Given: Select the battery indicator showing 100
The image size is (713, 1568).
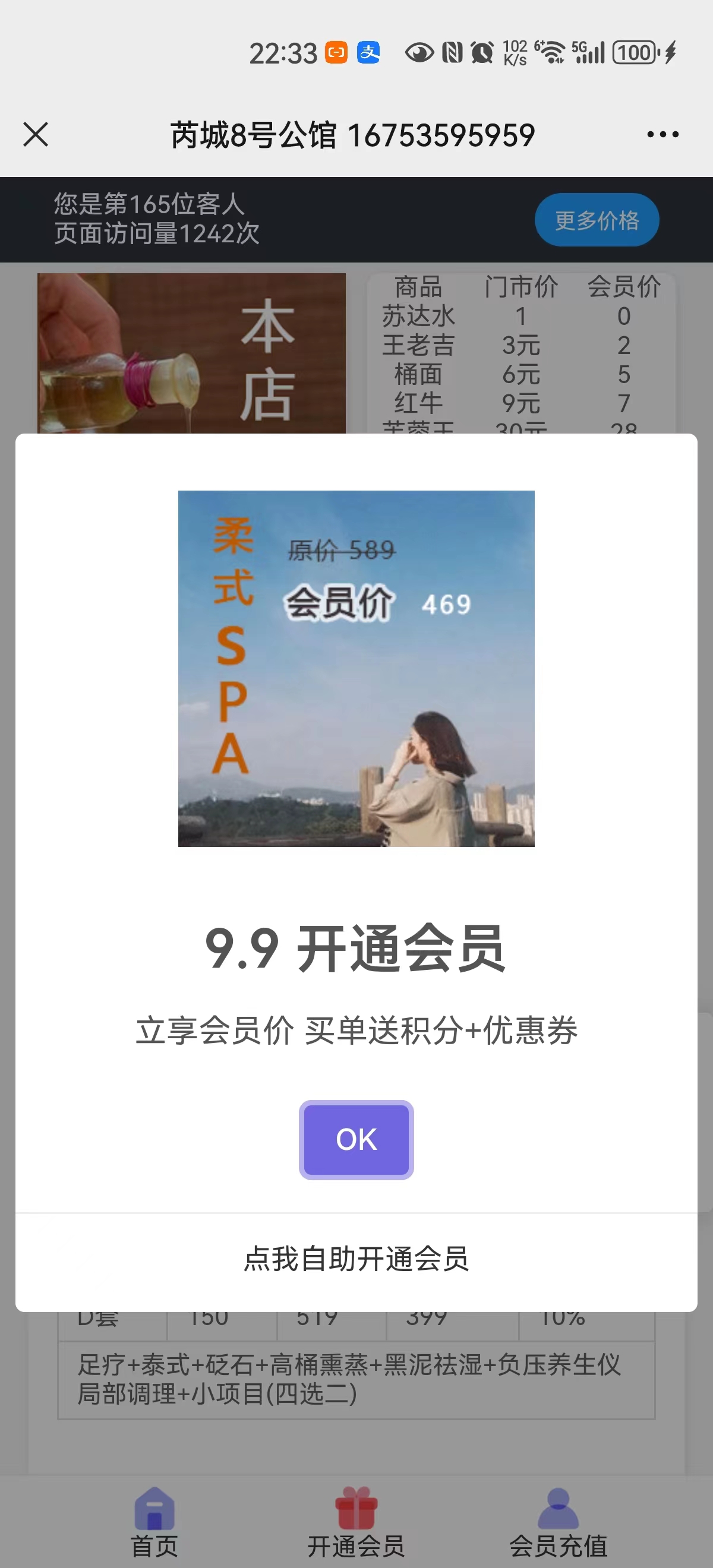Looking at the screenshot, I should point(635,52).
